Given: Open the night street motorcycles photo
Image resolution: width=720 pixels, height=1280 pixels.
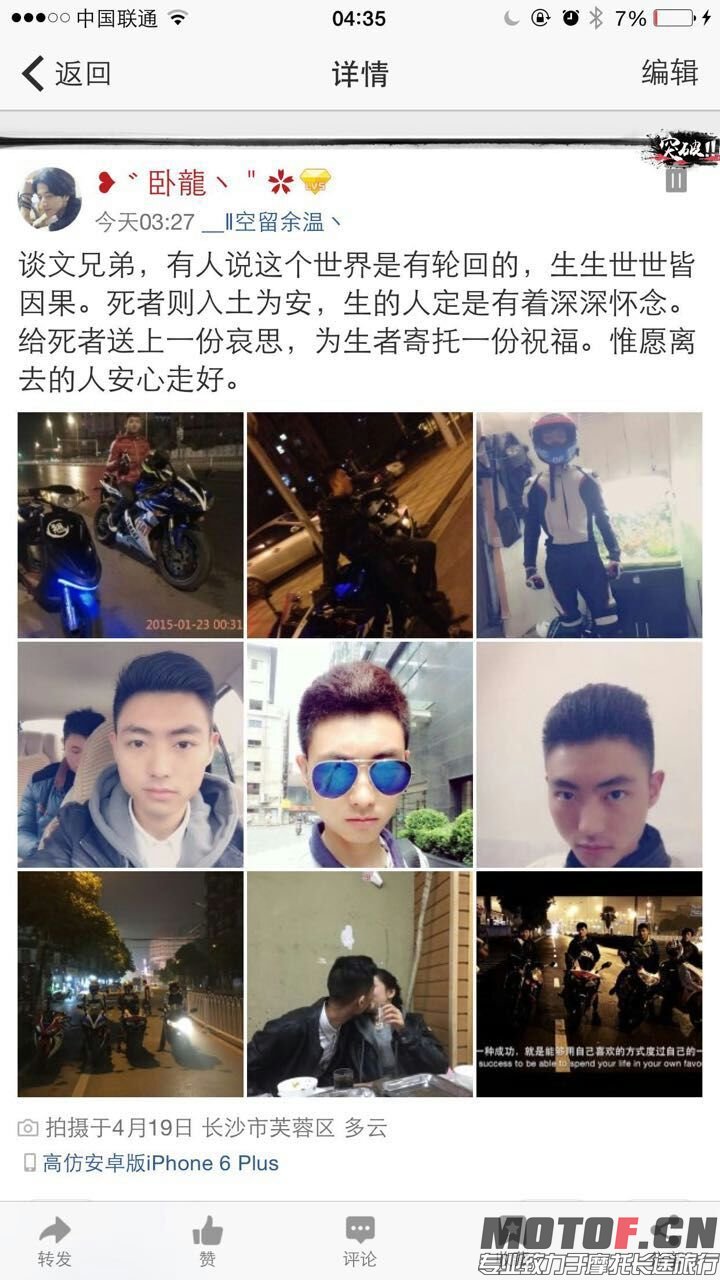Looking at the screenshot, I should [130, 983].
